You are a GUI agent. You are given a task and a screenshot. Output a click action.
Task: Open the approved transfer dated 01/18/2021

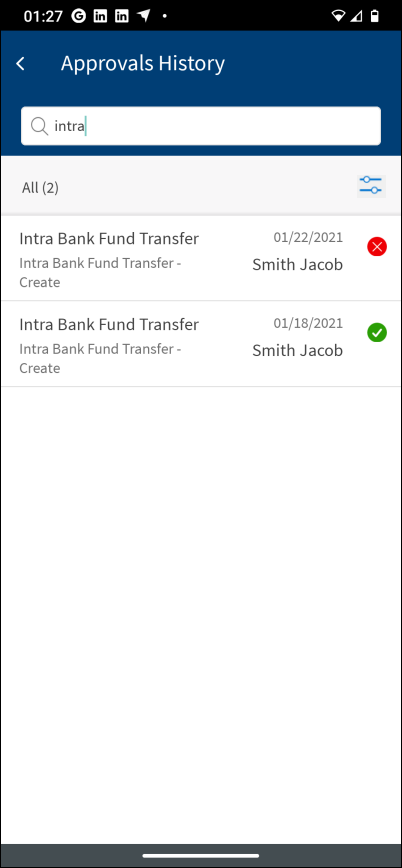tap(200, 344)
